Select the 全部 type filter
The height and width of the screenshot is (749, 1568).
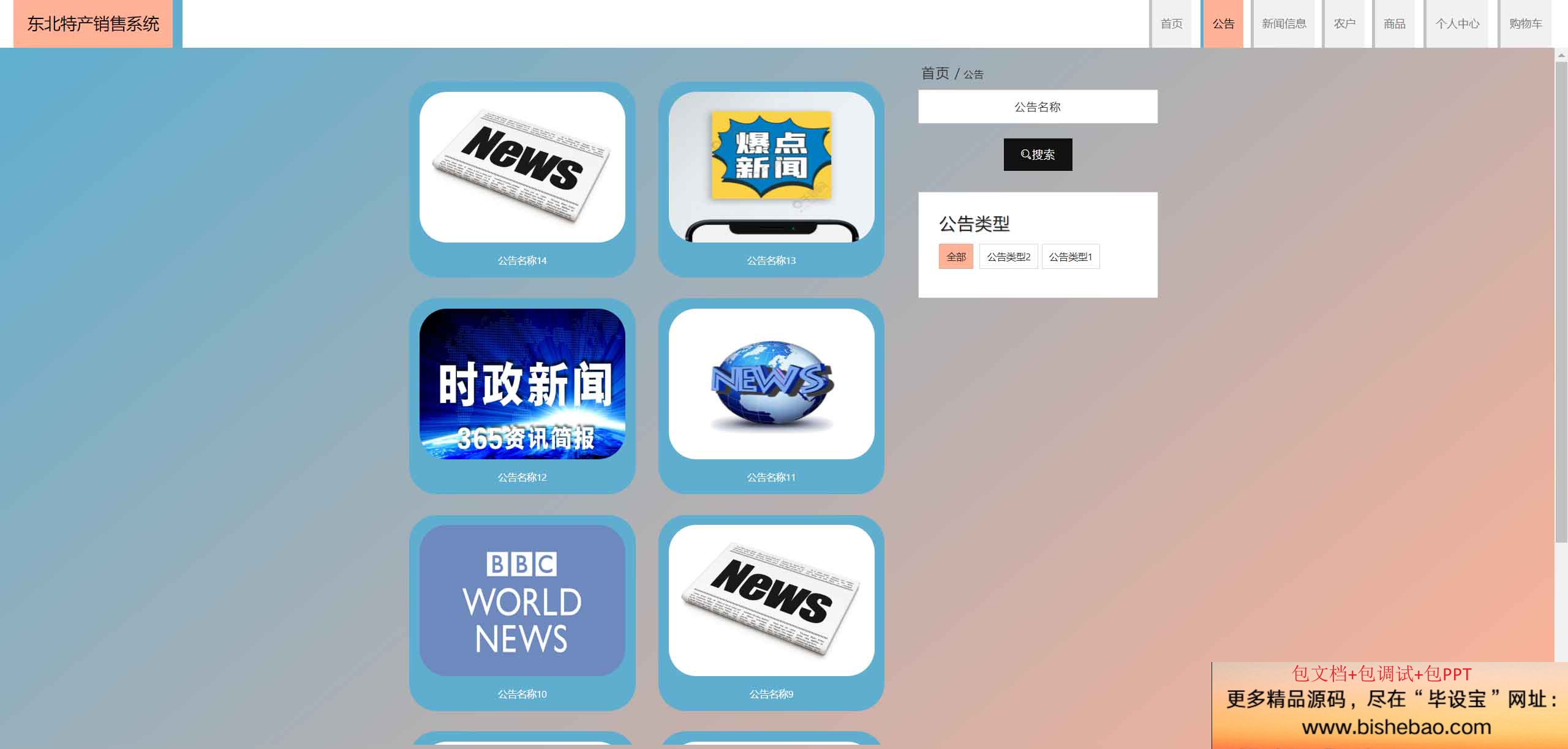956,257
